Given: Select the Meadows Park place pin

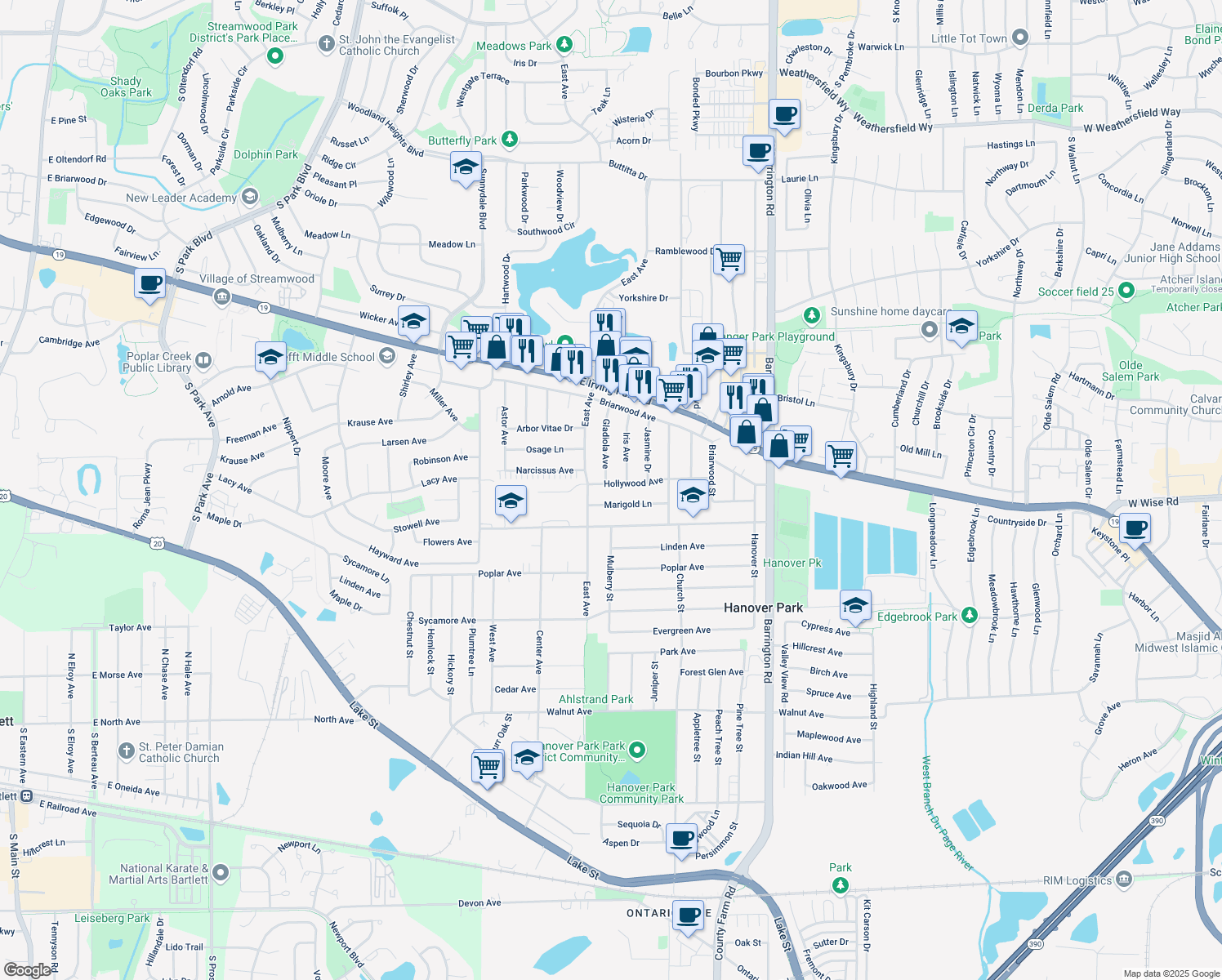Looking at the screenshot, I should point(564,44).
